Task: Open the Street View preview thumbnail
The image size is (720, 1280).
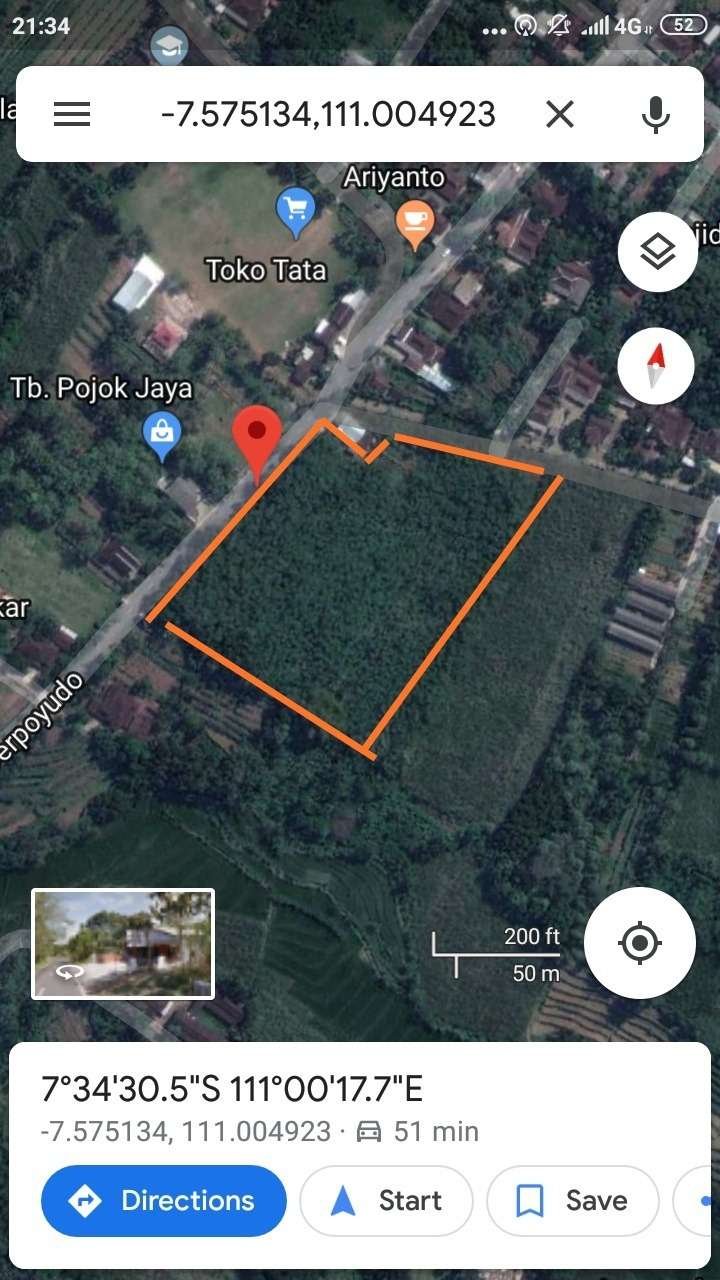Action: (x=123, y=943)
